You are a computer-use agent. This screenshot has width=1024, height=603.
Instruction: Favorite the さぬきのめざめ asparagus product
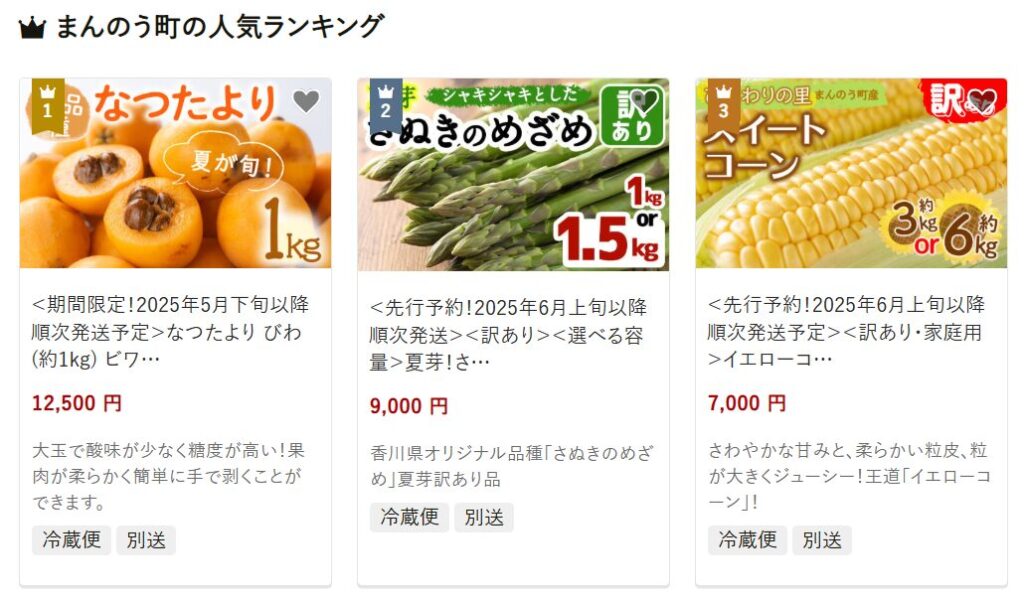coord(644,101)
